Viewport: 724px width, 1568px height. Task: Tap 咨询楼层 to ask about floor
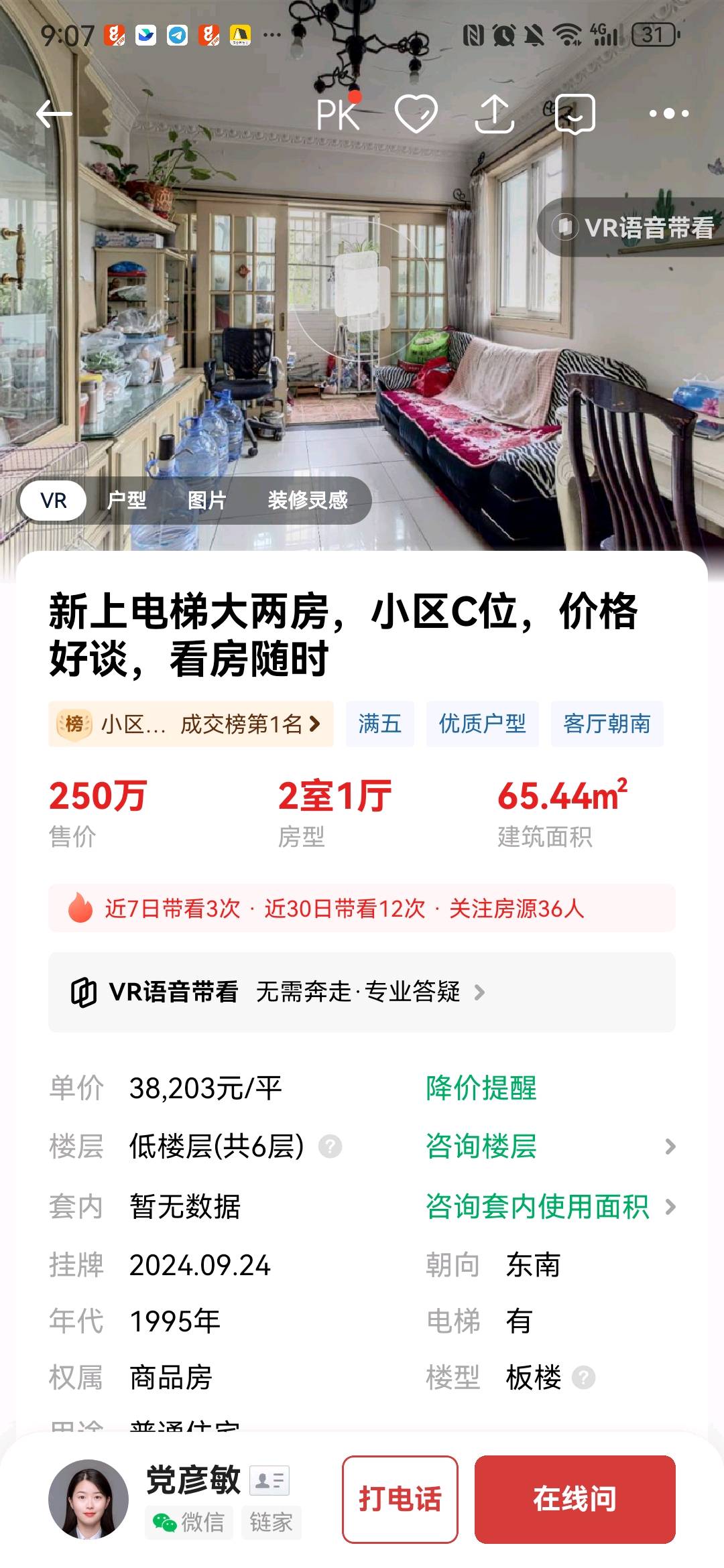481,1147
